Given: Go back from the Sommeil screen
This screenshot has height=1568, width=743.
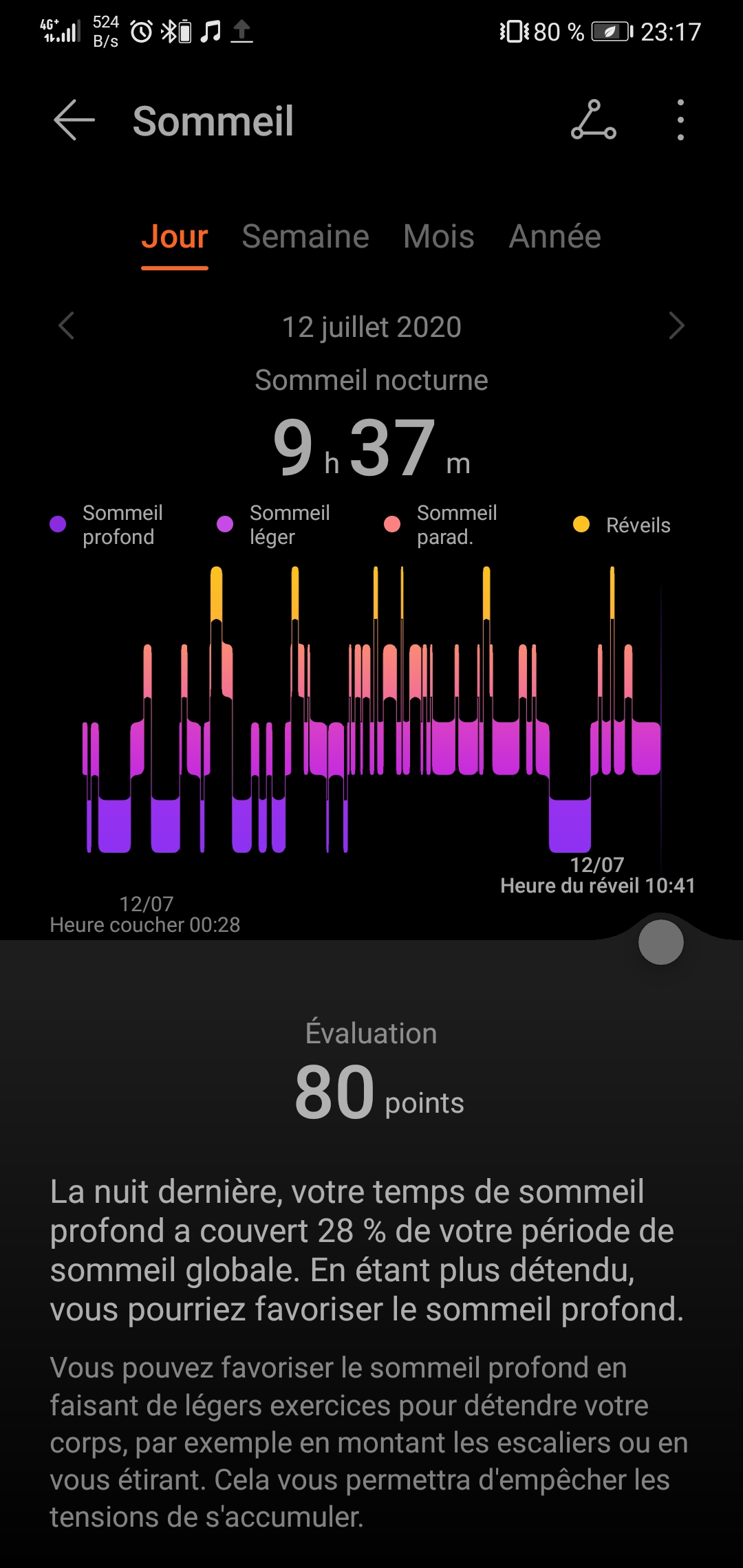Looking at the screenshot, I should click(74, 120).
